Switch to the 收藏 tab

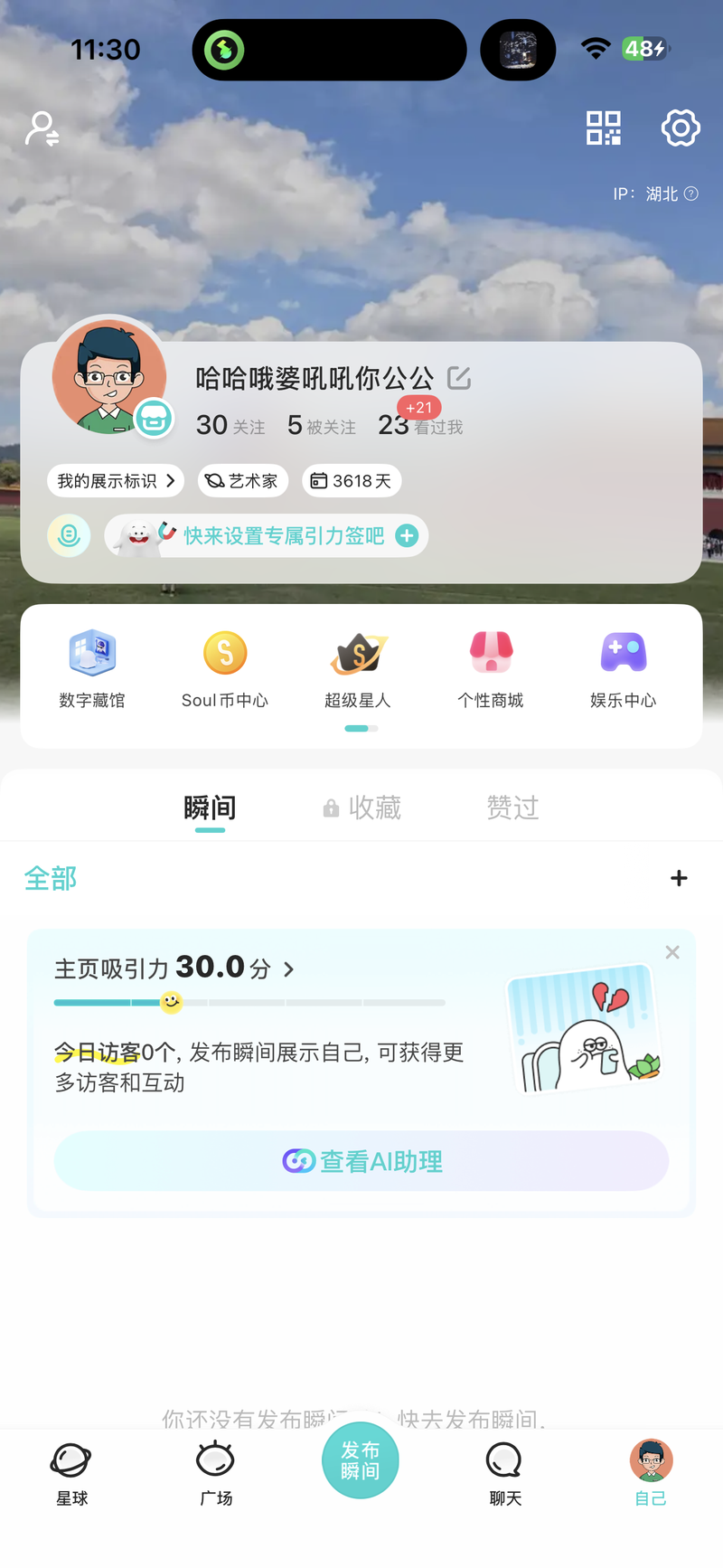(x=363, y=808)
